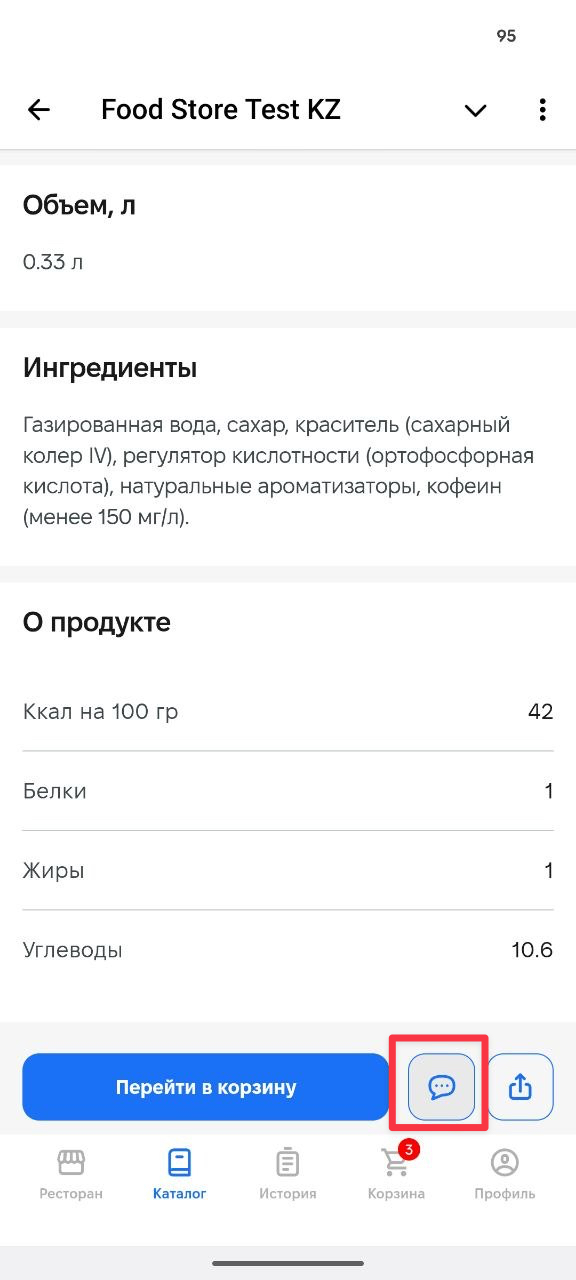Select the Каталог tab

point(180,1174)
